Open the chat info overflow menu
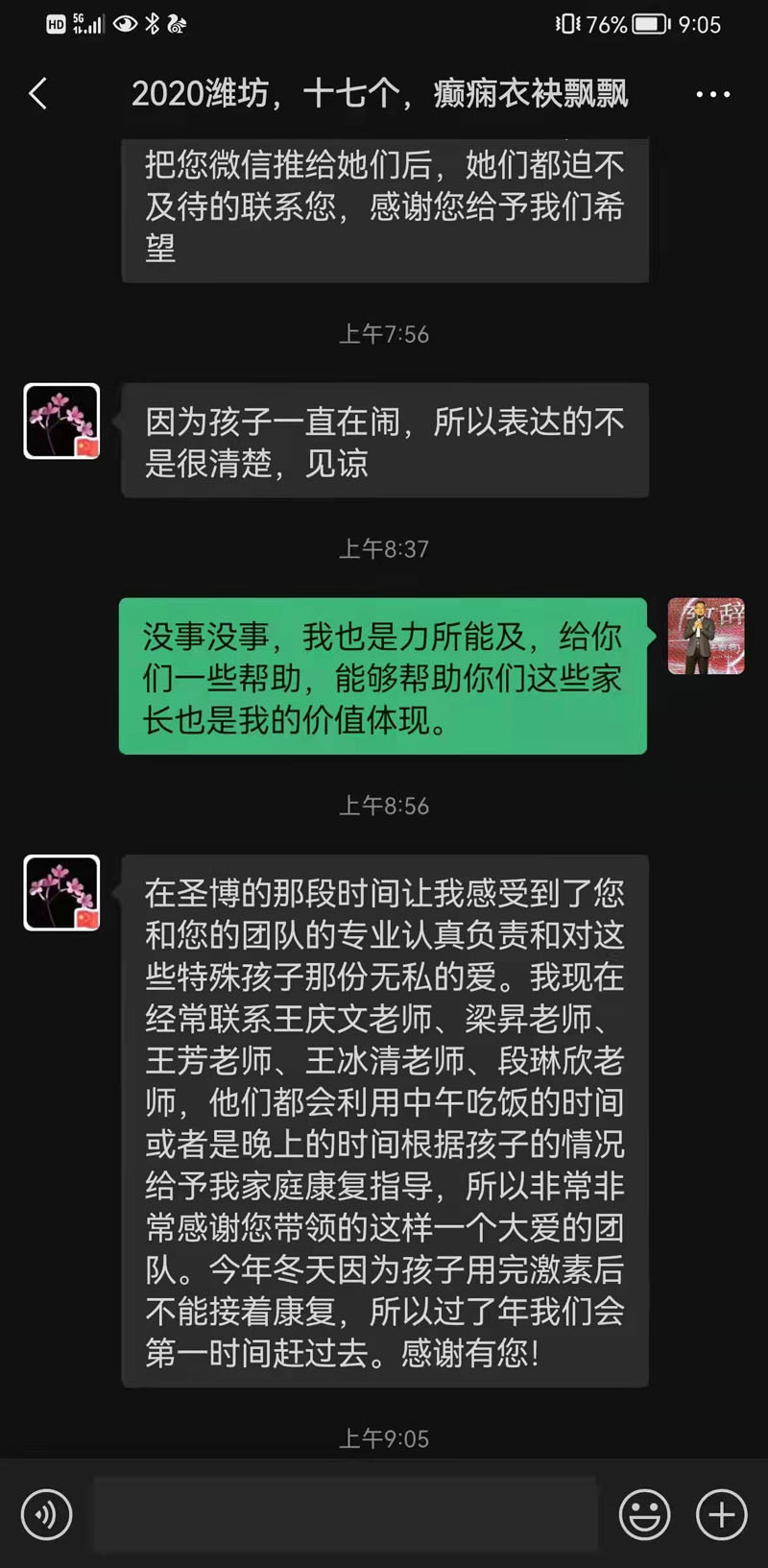Image resolution: width=768 pixels, height=1568 pixels. coord(712,94)
